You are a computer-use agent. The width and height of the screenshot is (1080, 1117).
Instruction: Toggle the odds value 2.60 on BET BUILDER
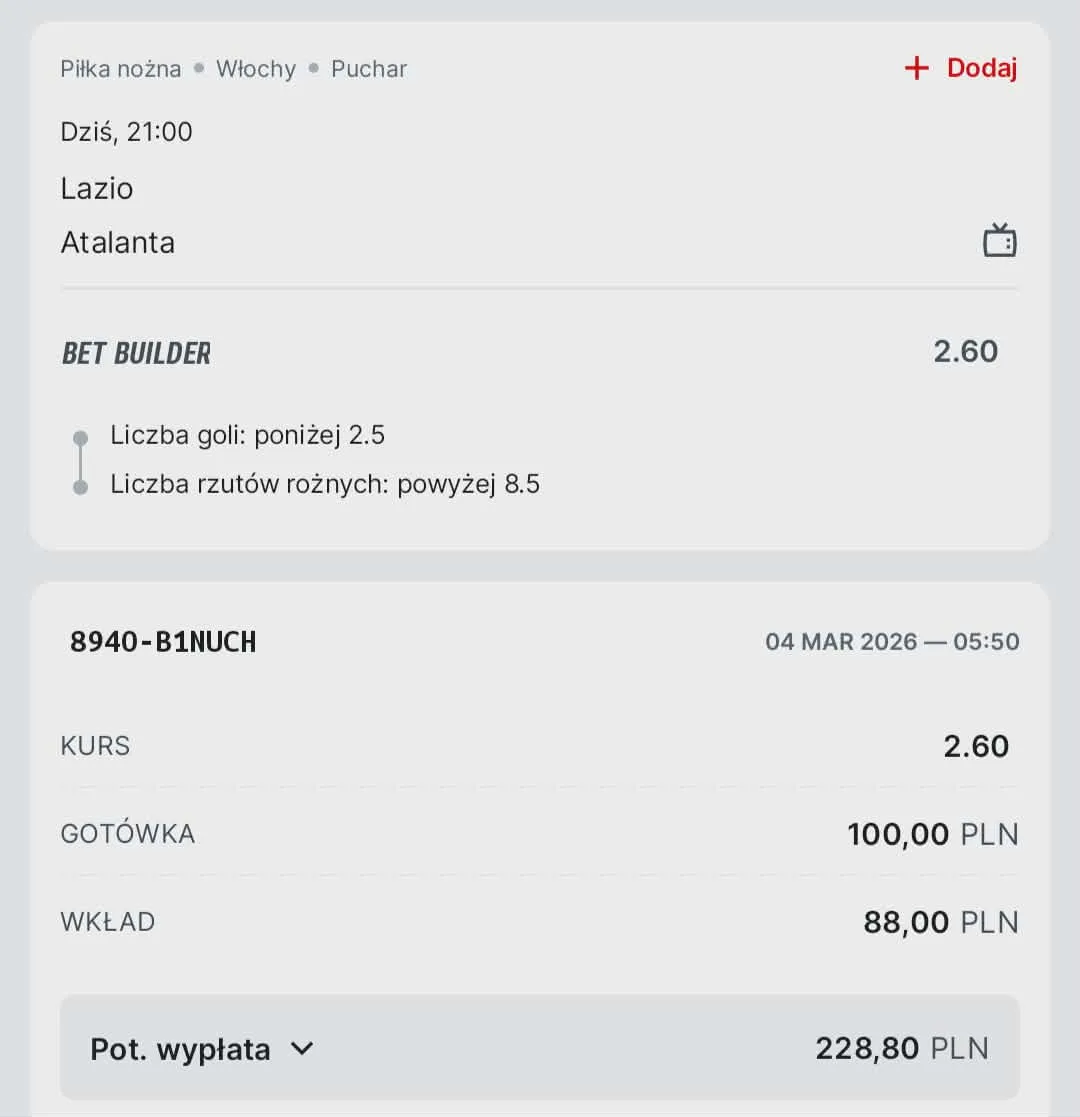965,351
